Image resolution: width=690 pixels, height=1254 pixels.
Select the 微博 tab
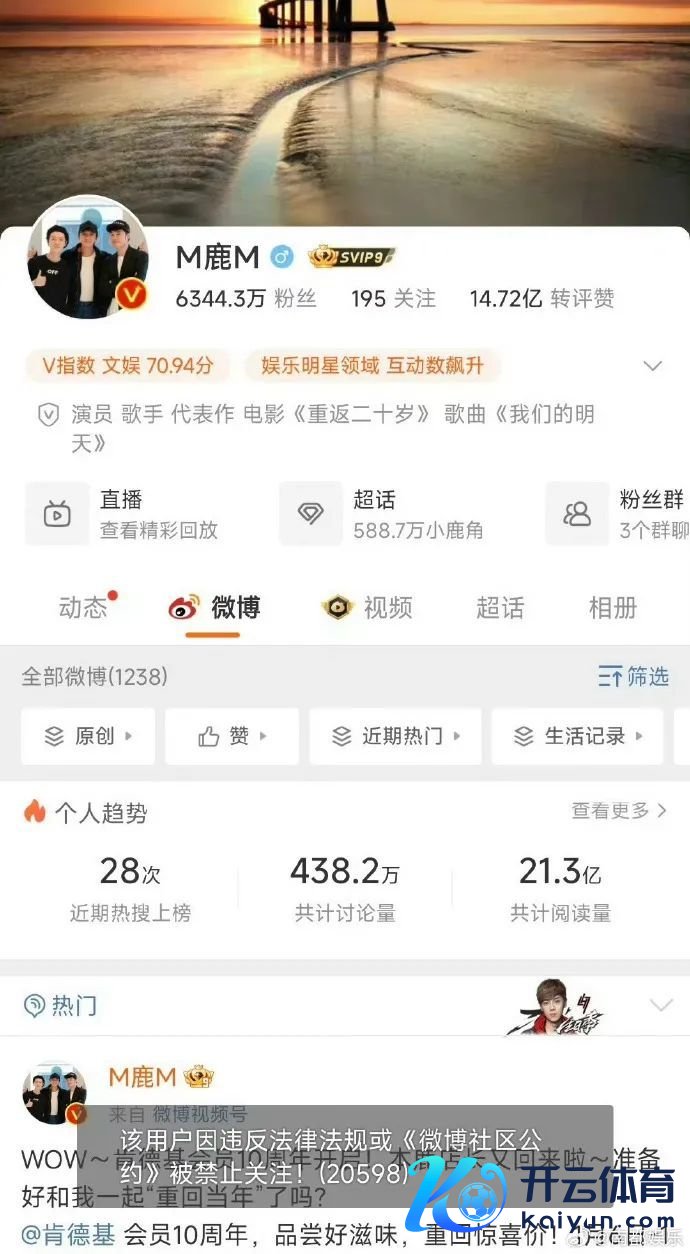tap(214, 608)
